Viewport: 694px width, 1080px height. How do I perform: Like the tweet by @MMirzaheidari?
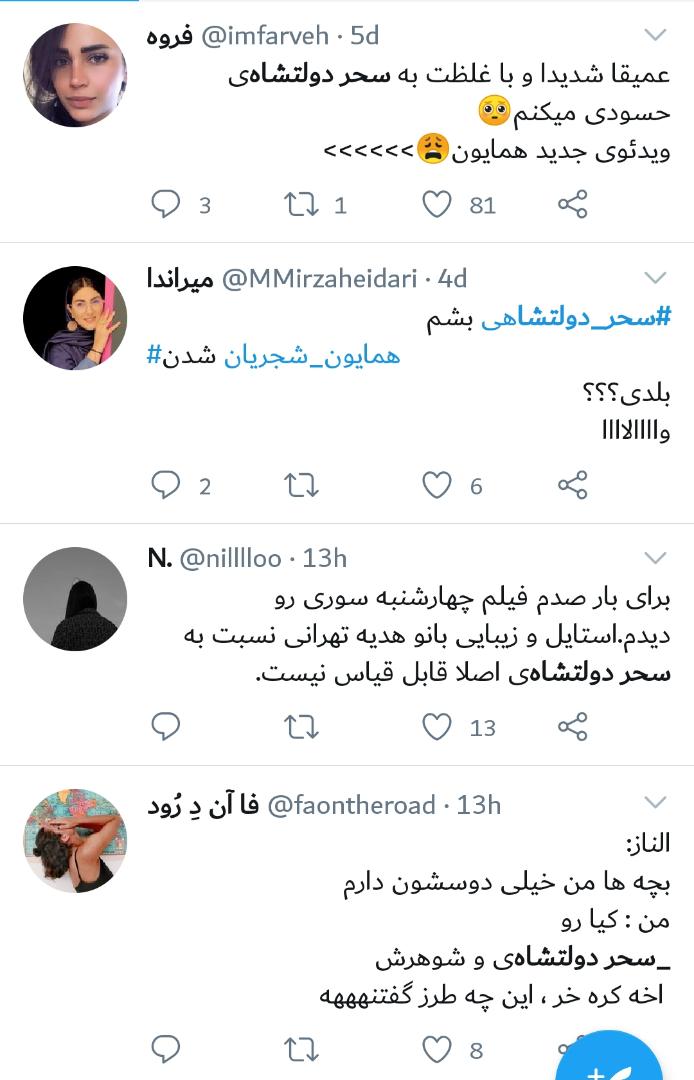437,486
